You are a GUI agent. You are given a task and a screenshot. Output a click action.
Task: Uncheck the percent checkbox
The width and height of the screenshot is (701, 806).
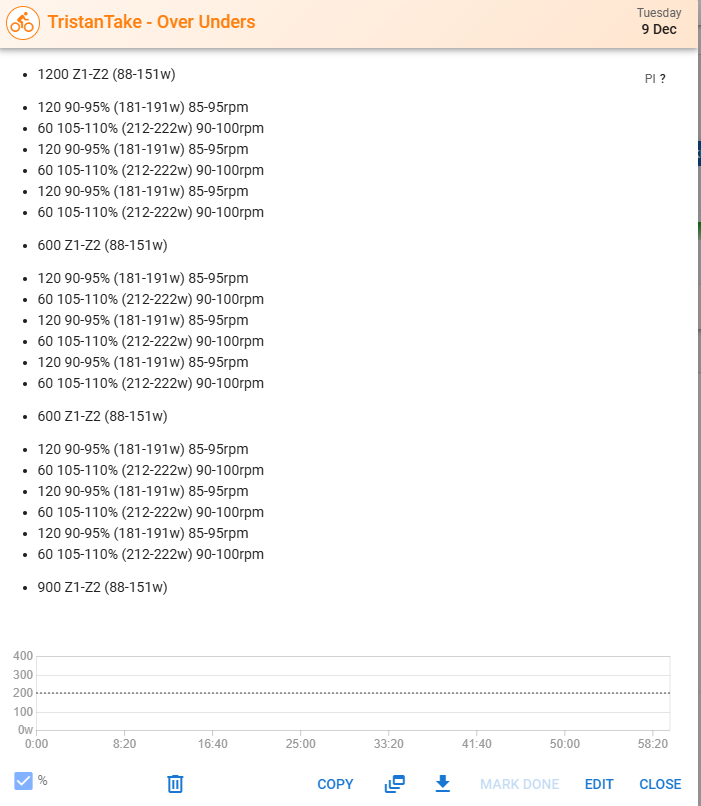pos(24,781)
